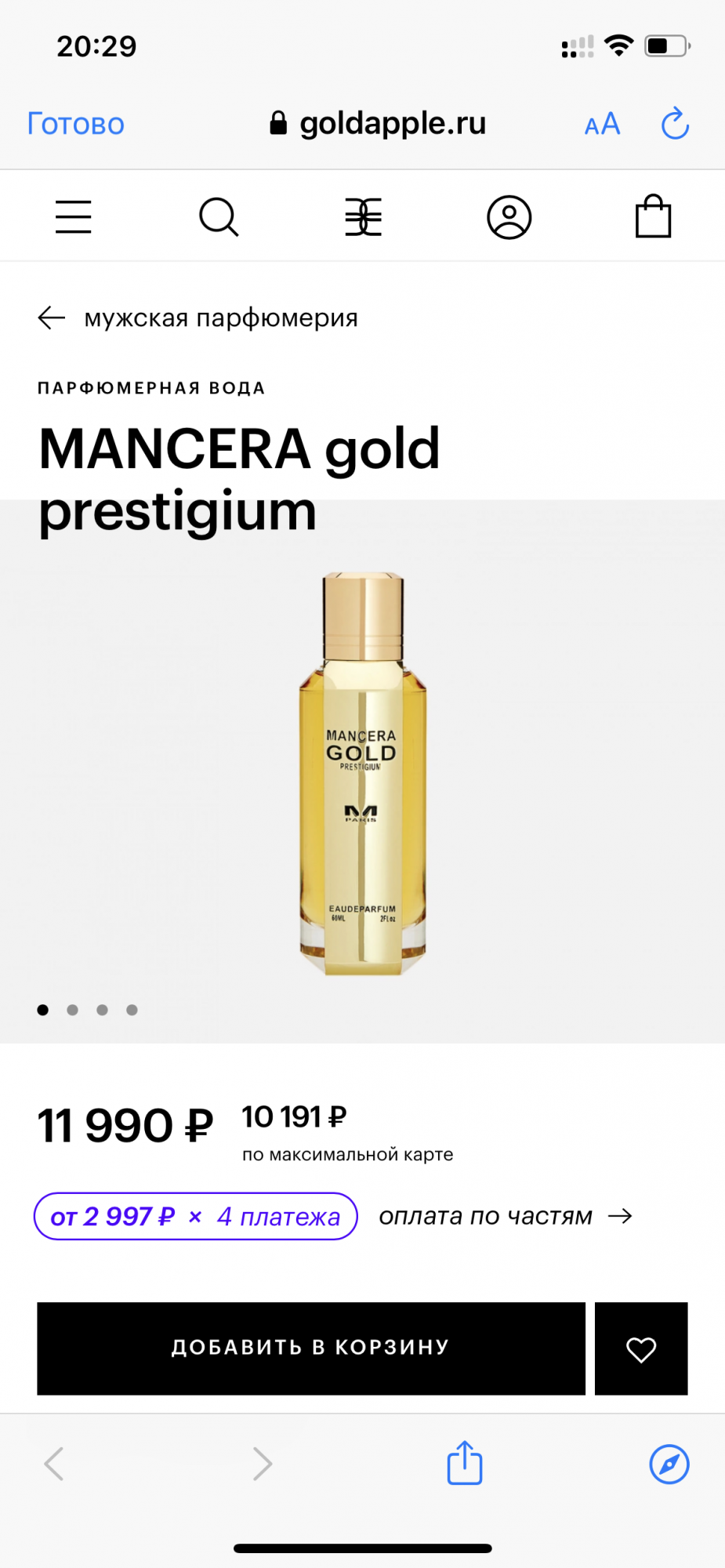Tap Готово to close the browser

[x=75, y=124]
